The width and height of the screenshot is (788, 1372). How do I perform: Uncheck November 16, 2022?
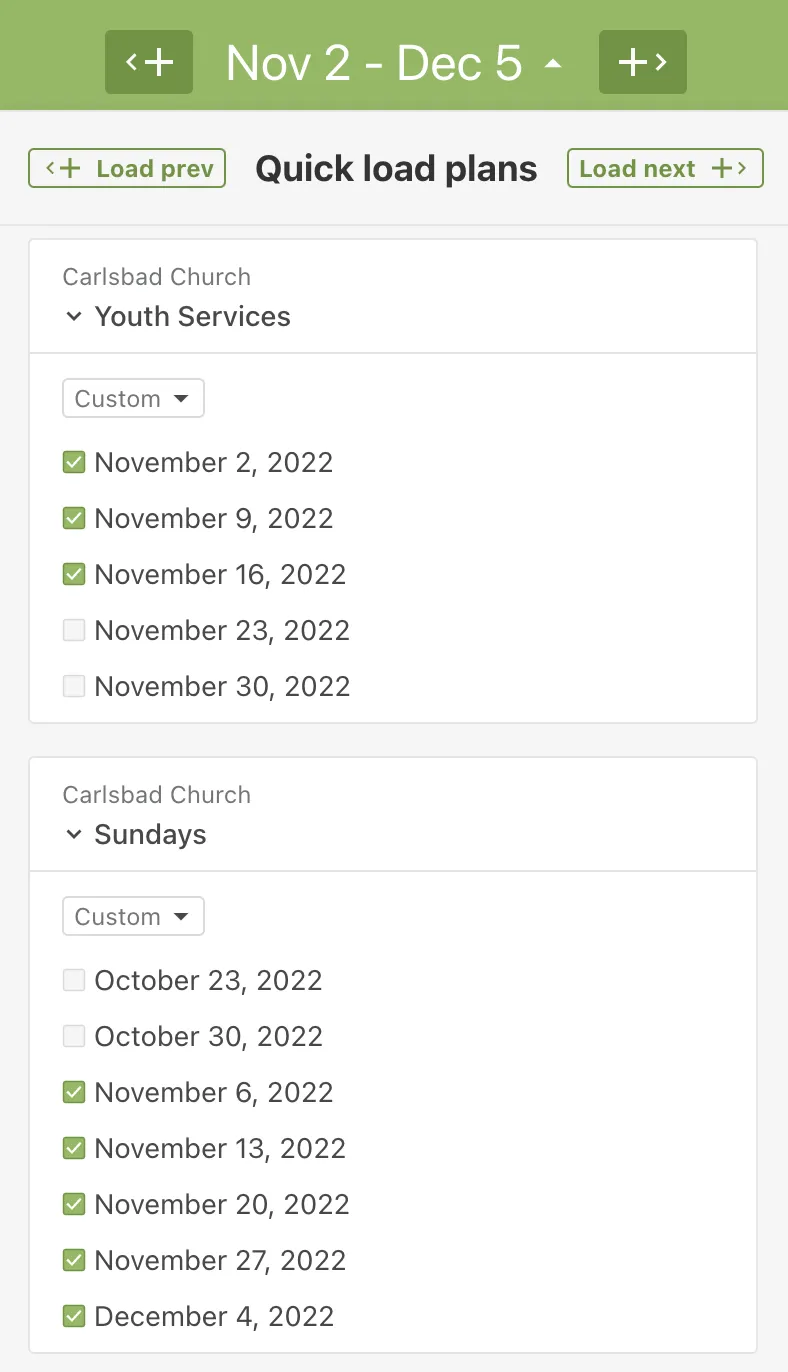click(74, 574)
